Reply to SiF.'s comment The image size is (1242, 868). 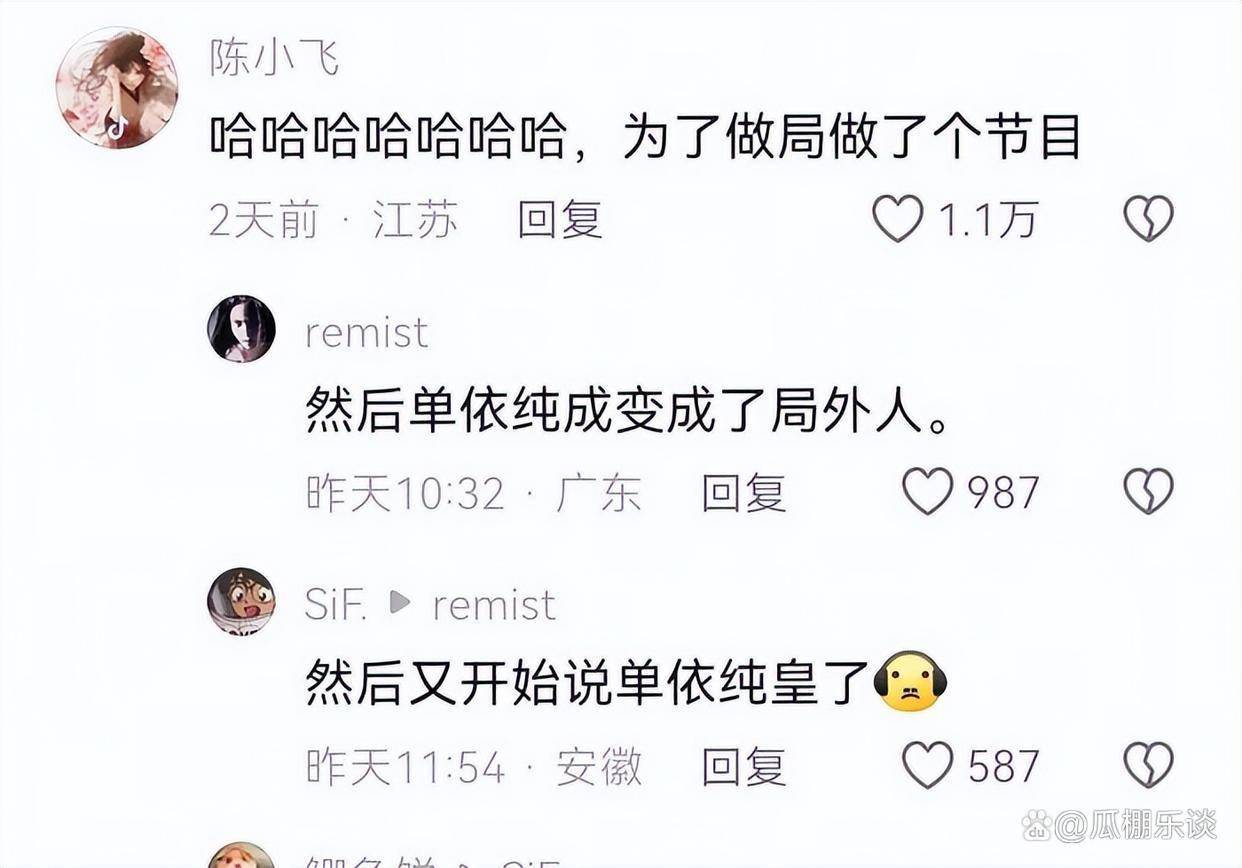click(743, 766)
